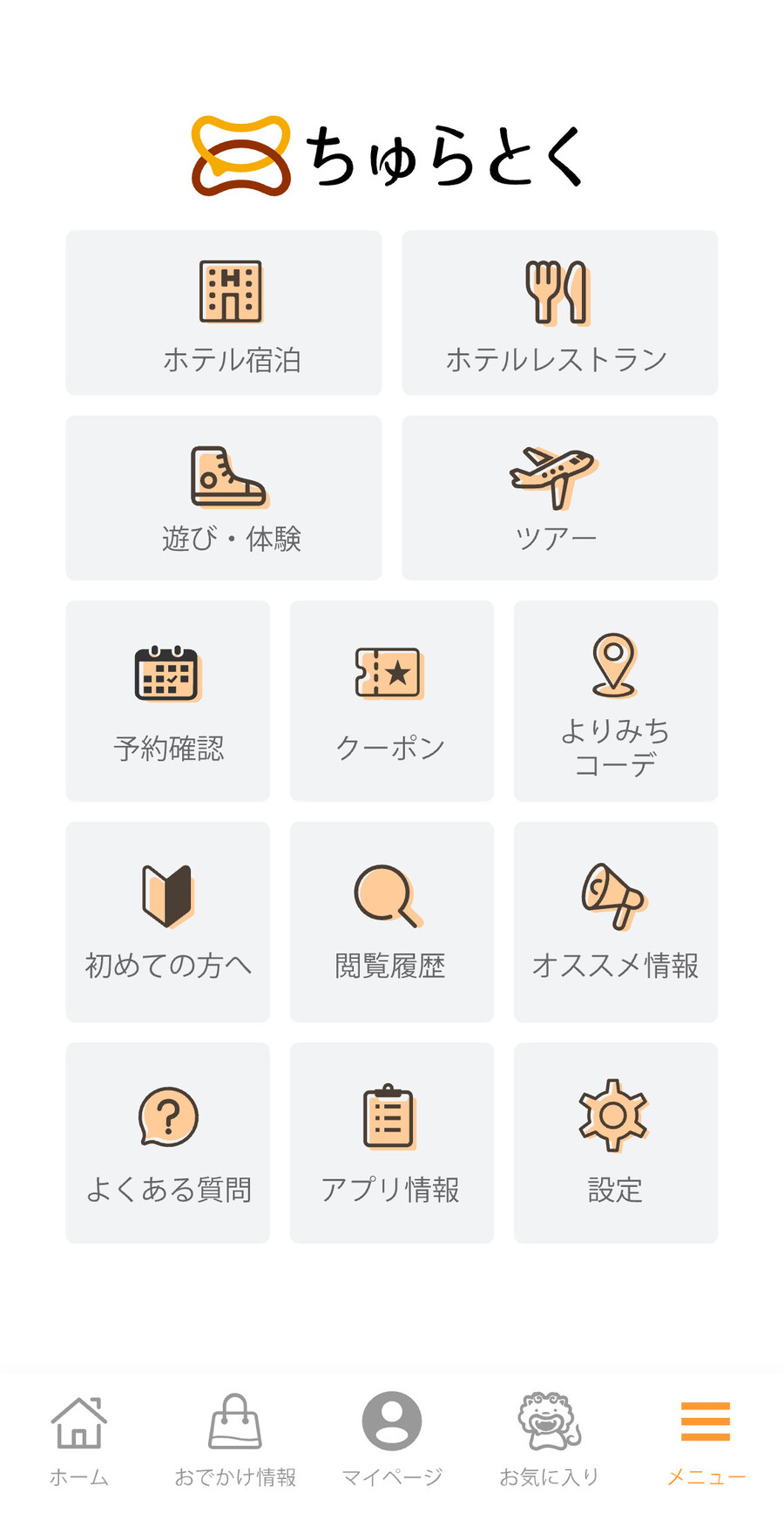Open the よくある質問 FAQ card

click(167, 1143)
